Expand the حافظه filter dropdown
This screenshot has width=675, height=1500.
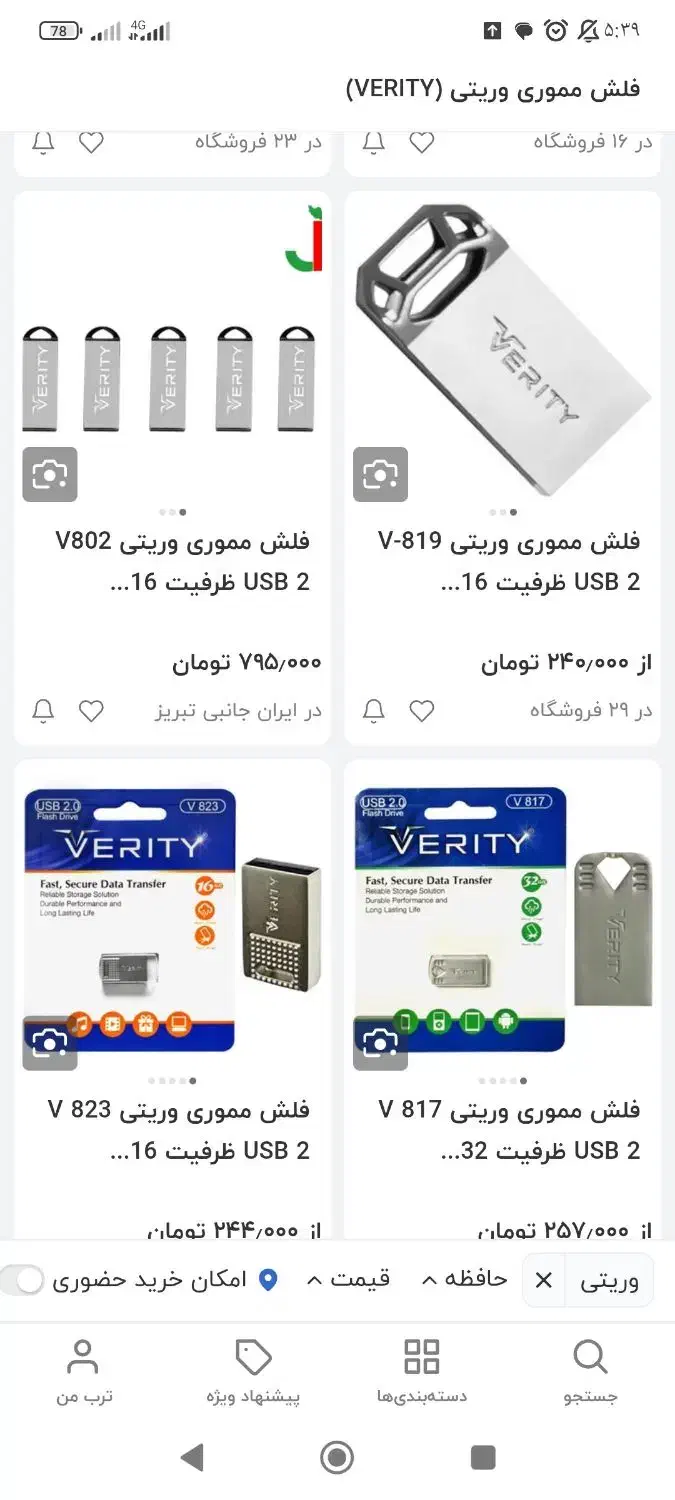[464, 1279]
